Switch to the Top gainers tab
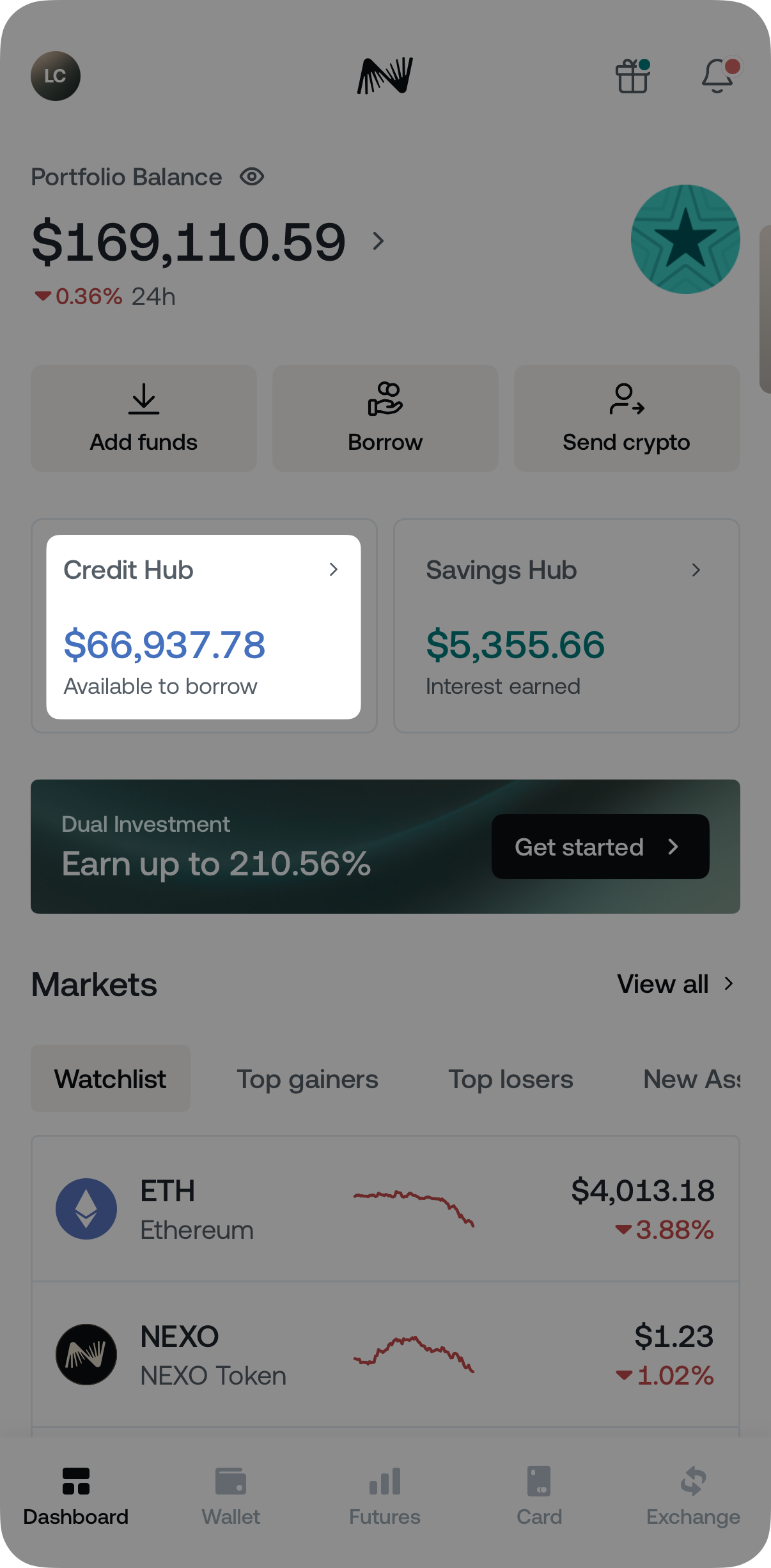The height and width of the screenshot is (1568, 771). [x=308, y=1079]
